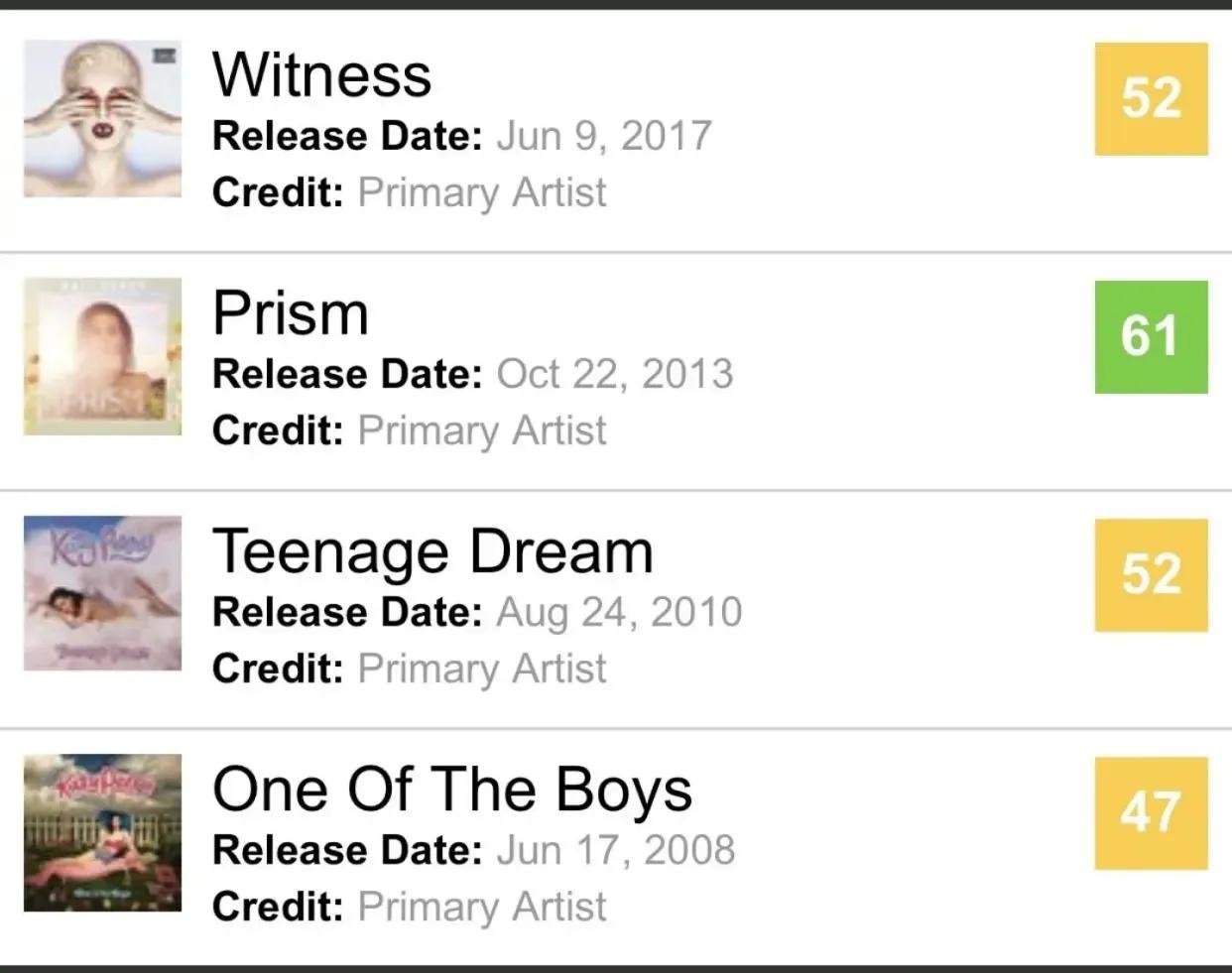Open the One Of The Boys album entry
The width and height of the screenshot is (1232, 973).
[x=452, y=790]
